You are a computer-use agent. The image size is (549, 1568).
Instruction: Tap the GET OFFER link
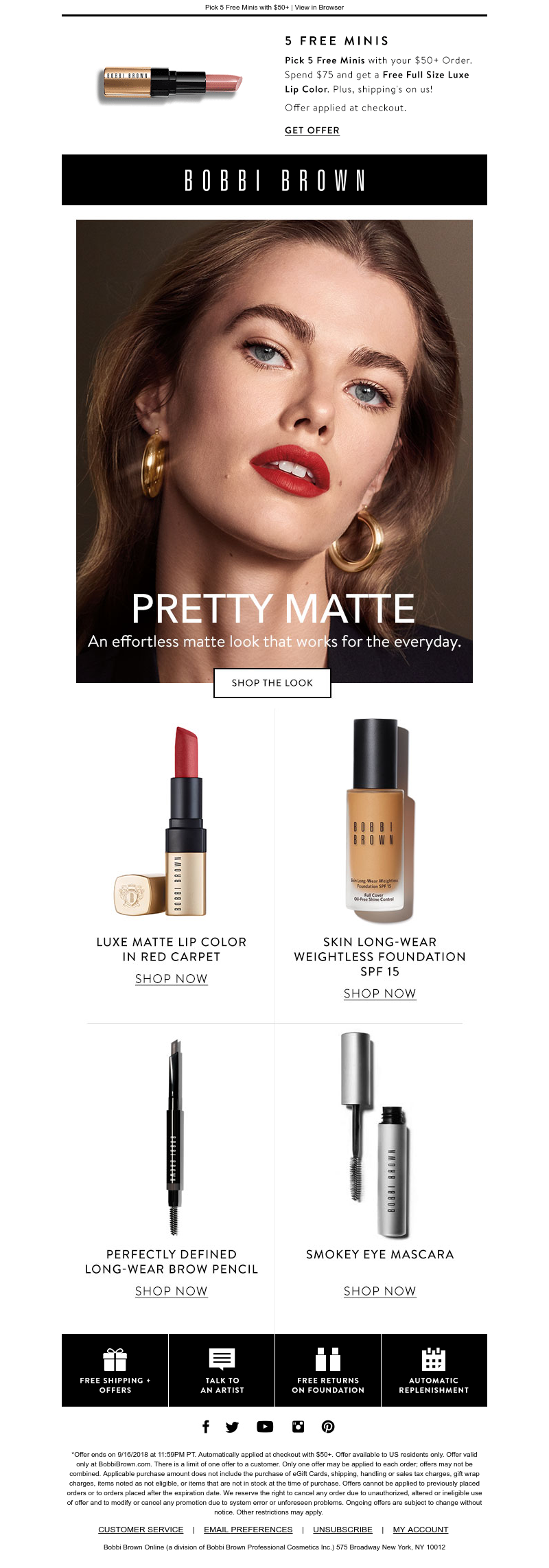coord(312,130)
